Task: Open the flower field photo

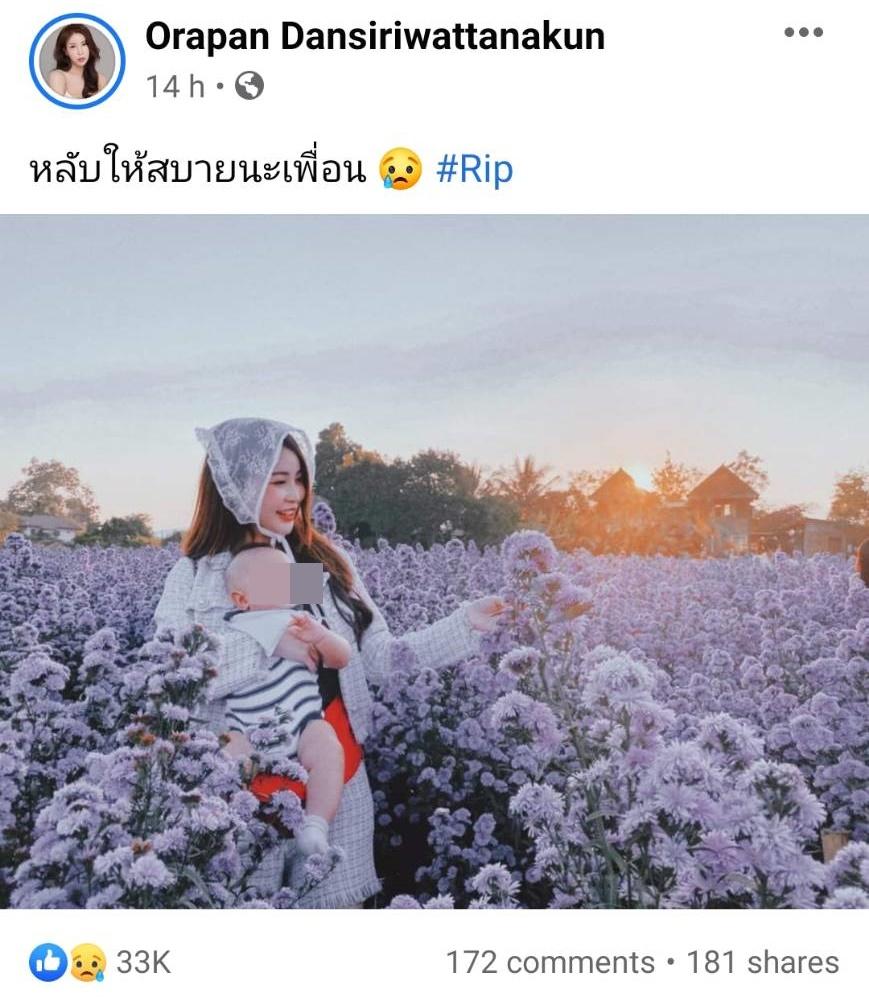Action: click(x=434, y=560)
